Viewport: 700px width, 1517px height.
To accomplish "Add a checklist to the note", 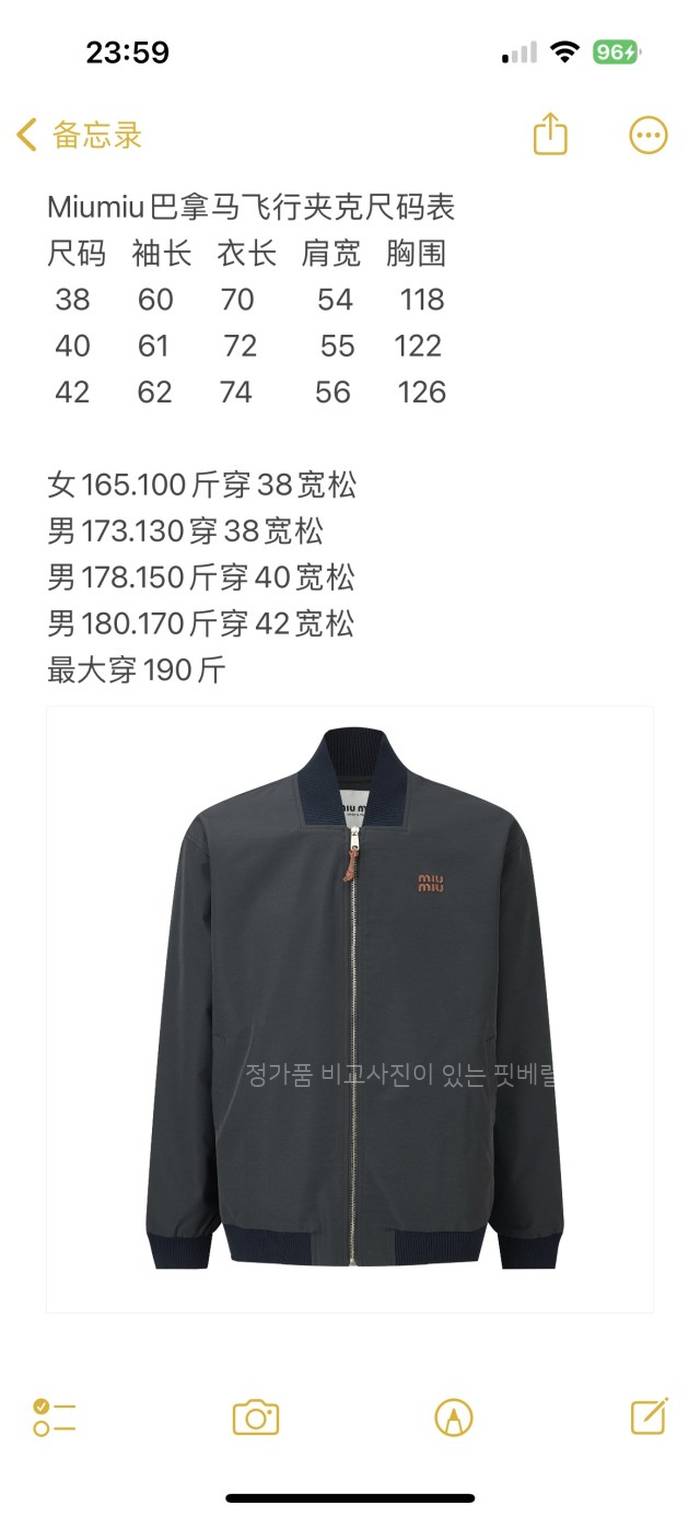I will coord(54,1417).
